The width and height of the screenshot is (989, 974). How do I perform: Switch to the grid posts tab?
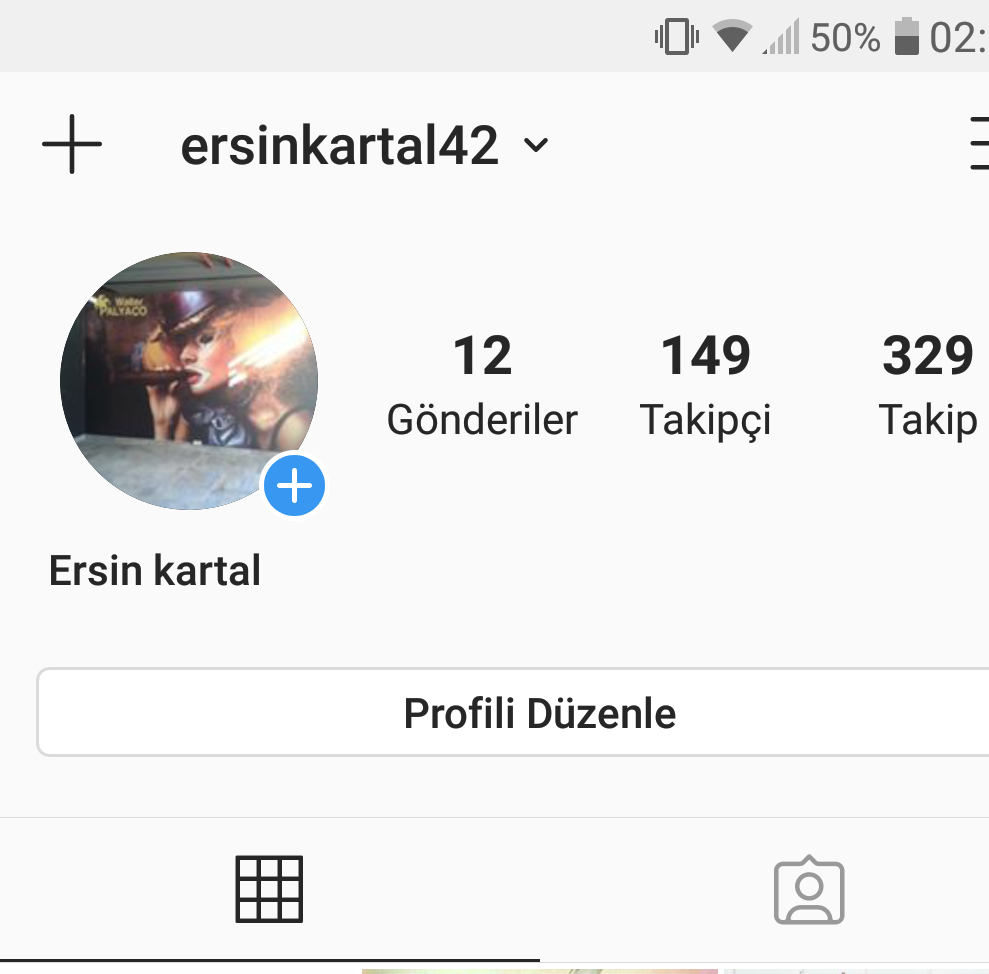coord(269,889)
